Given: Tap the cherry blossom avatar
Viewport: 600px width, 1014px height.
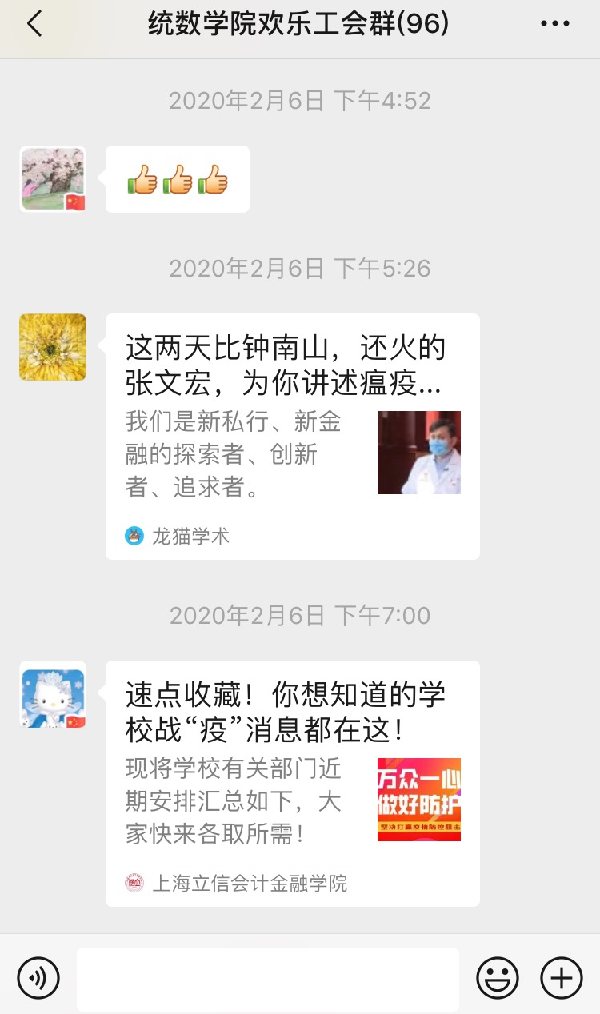Looking at the screenshot, I should pos(52,180).
